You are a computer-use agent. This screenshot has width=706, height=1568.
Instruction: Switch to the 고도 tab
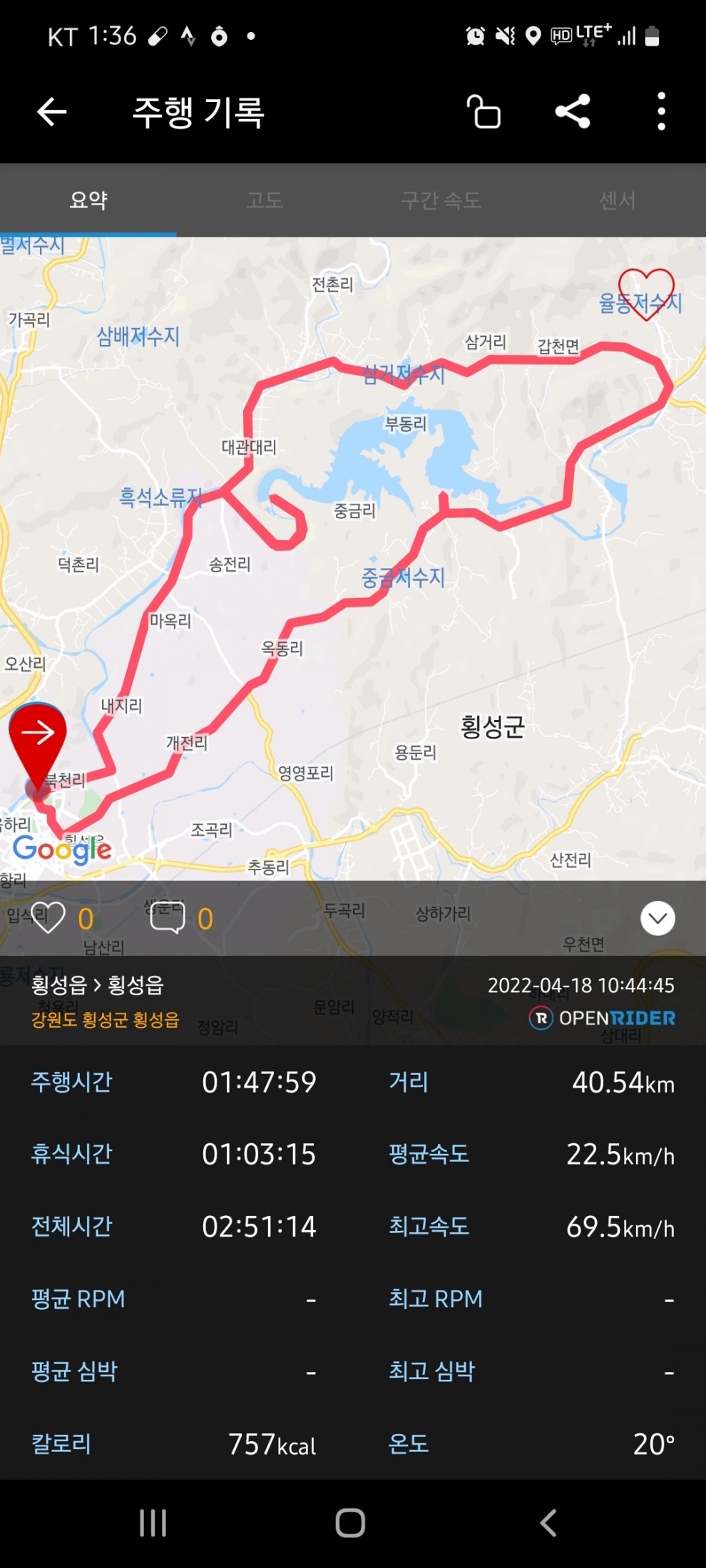coord(265,200)
